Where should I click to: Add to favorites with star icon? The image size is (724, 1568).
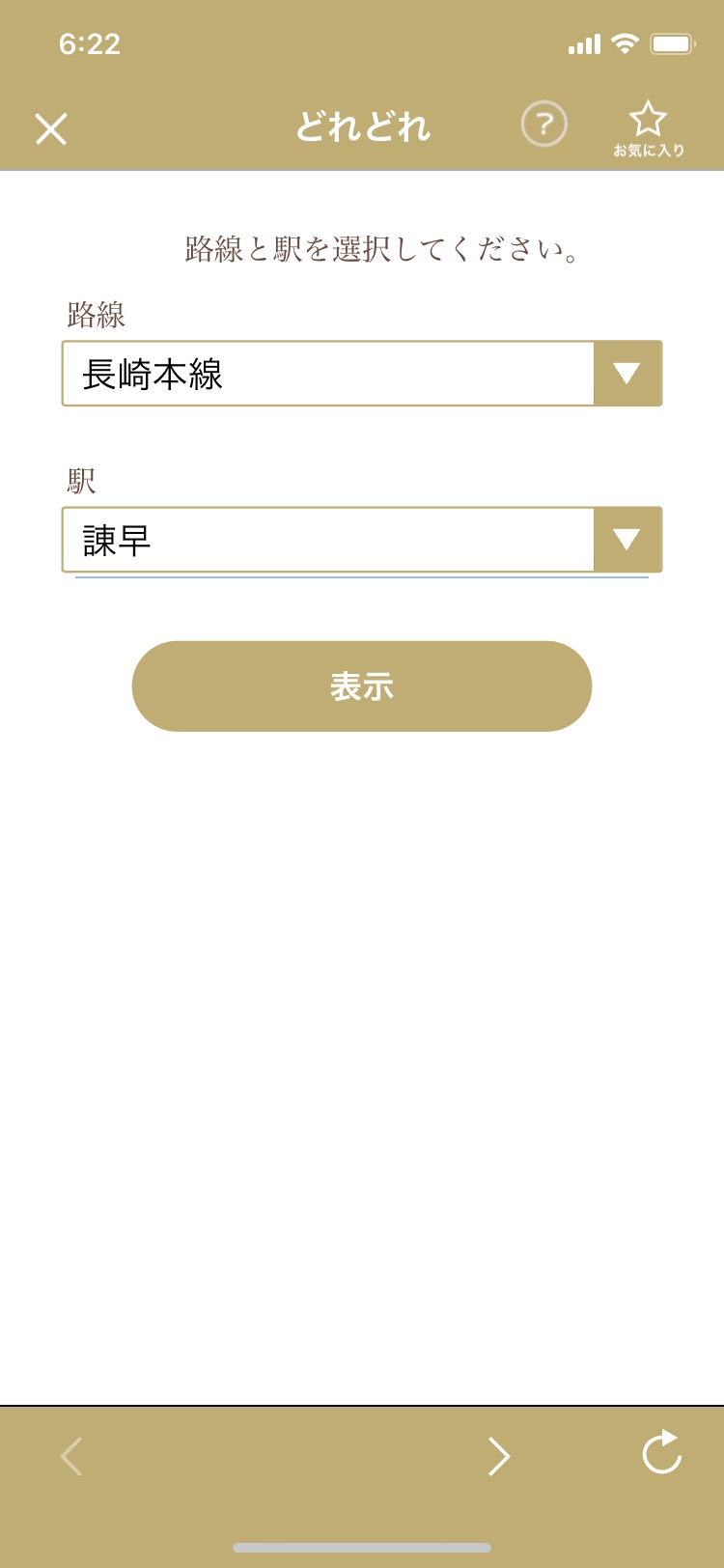click(648, 127)
